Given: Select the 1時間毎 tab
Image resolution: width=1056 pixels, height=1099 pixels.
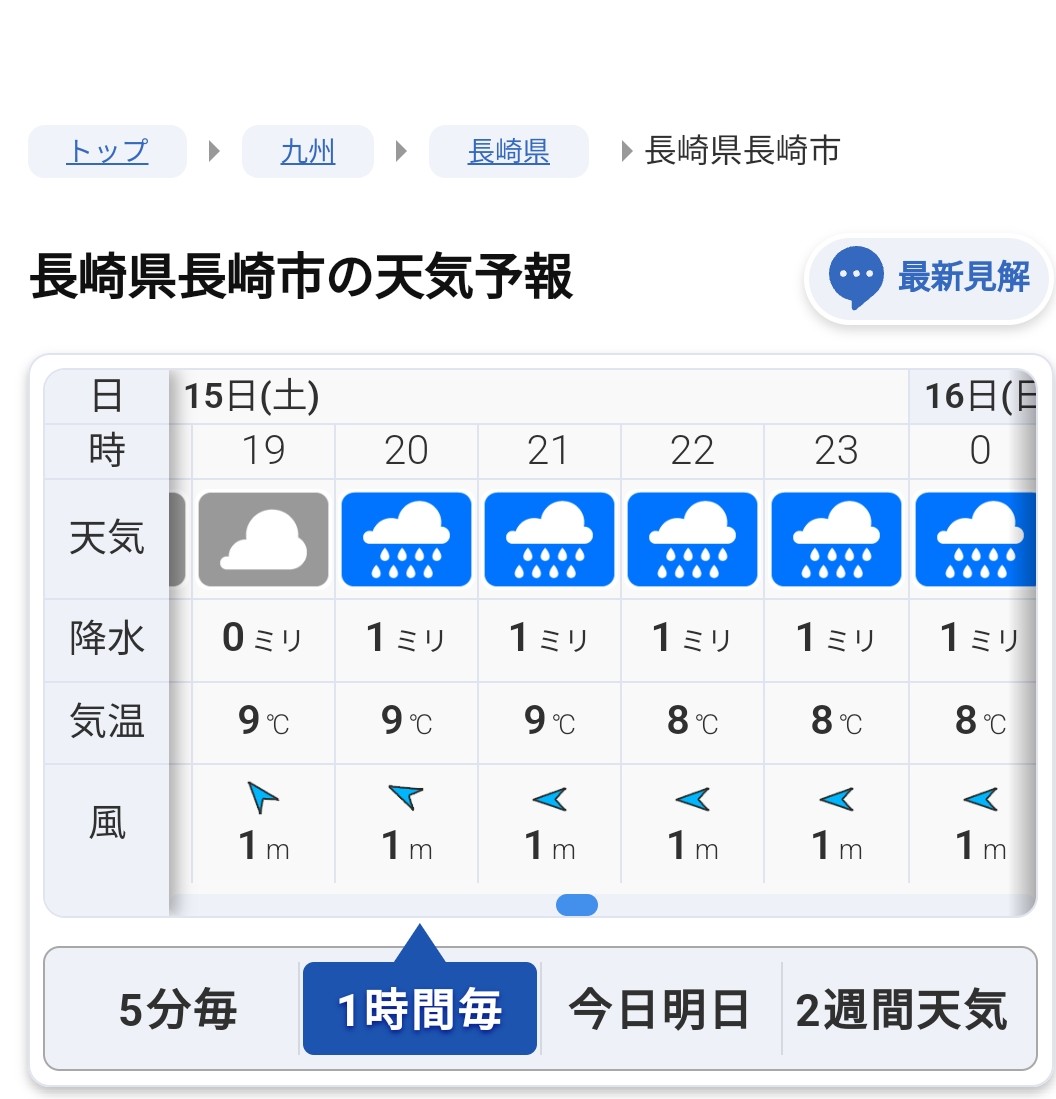Looking at the screenshot, I should point(420,1010).
